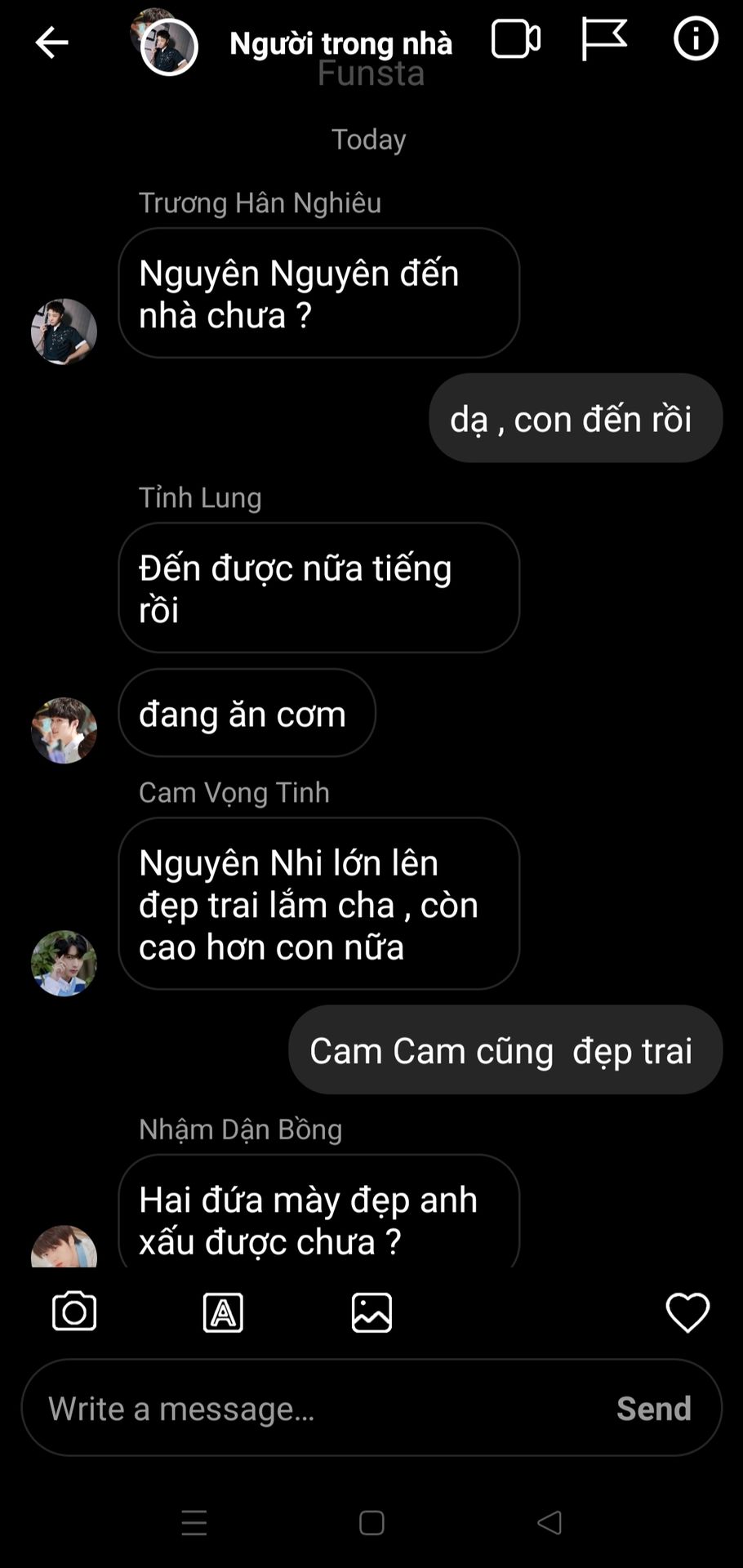
Task: Open recent apps from the navigation bar
Action: tap(194, 1522)
